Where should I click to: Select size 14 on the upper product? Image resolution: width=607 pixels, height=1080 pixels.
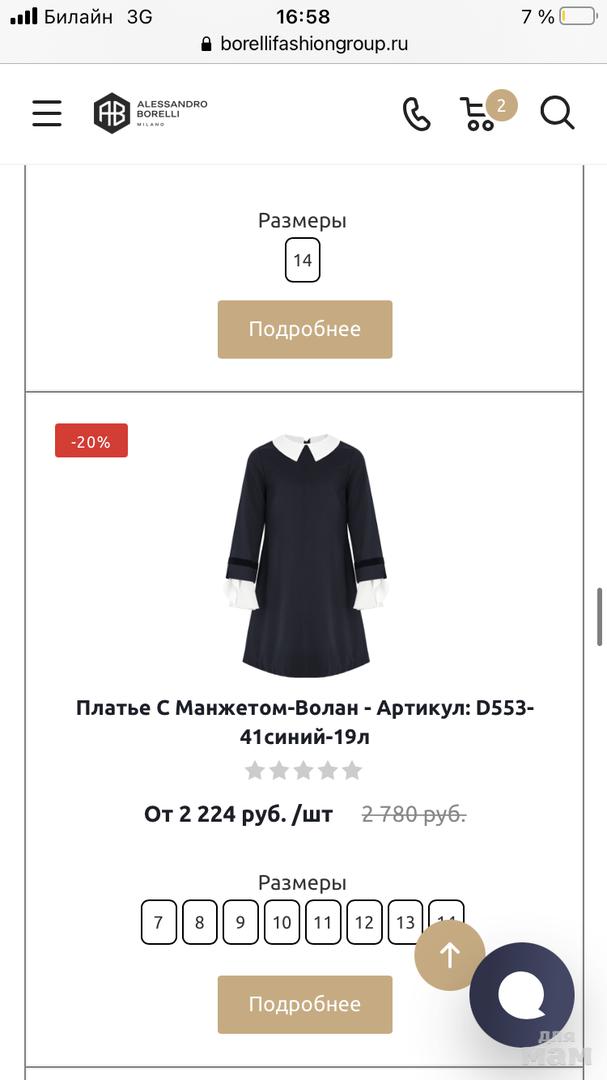(302, 261)
